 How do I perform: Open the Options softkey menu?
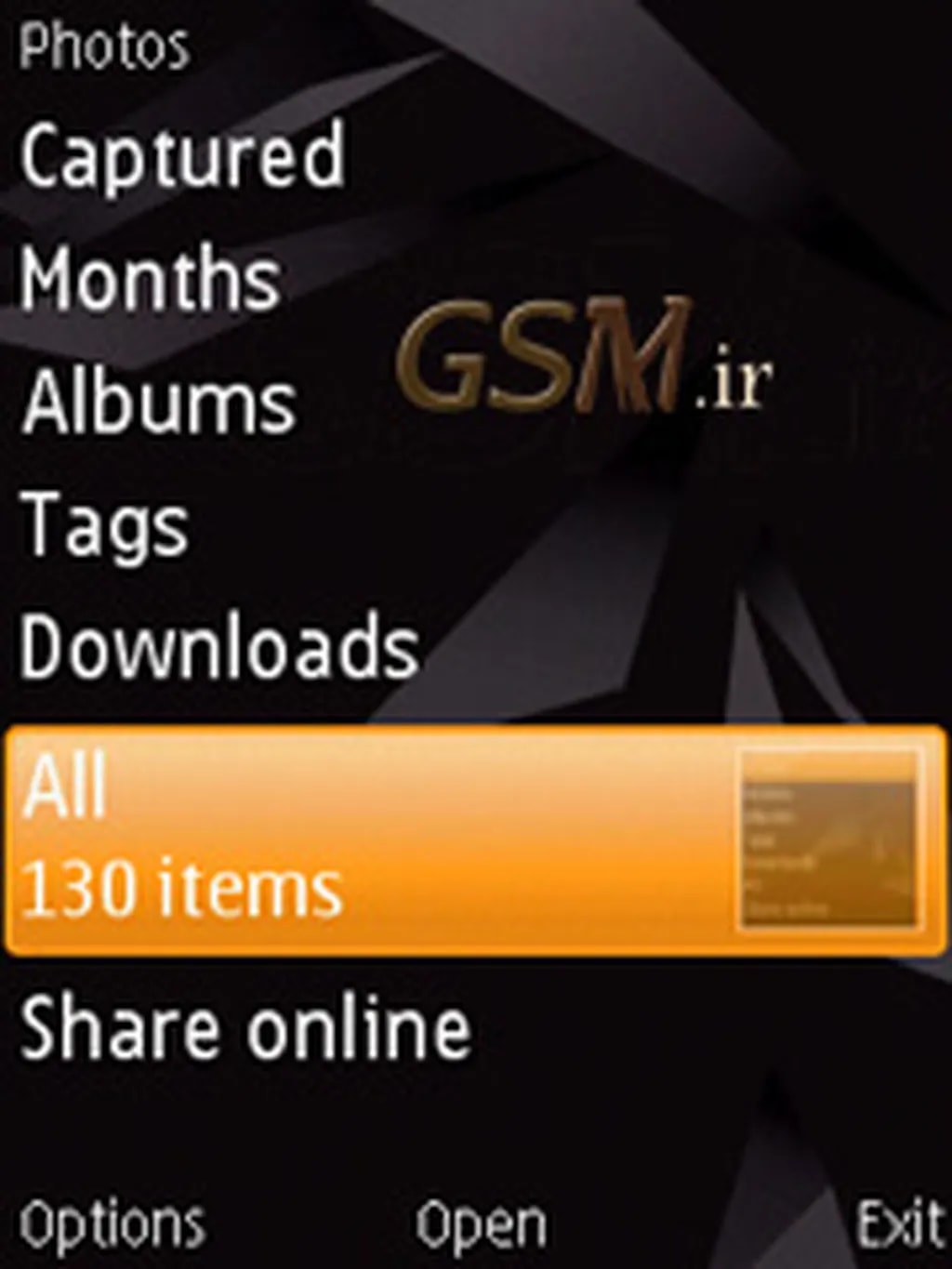pos(112,1225)
